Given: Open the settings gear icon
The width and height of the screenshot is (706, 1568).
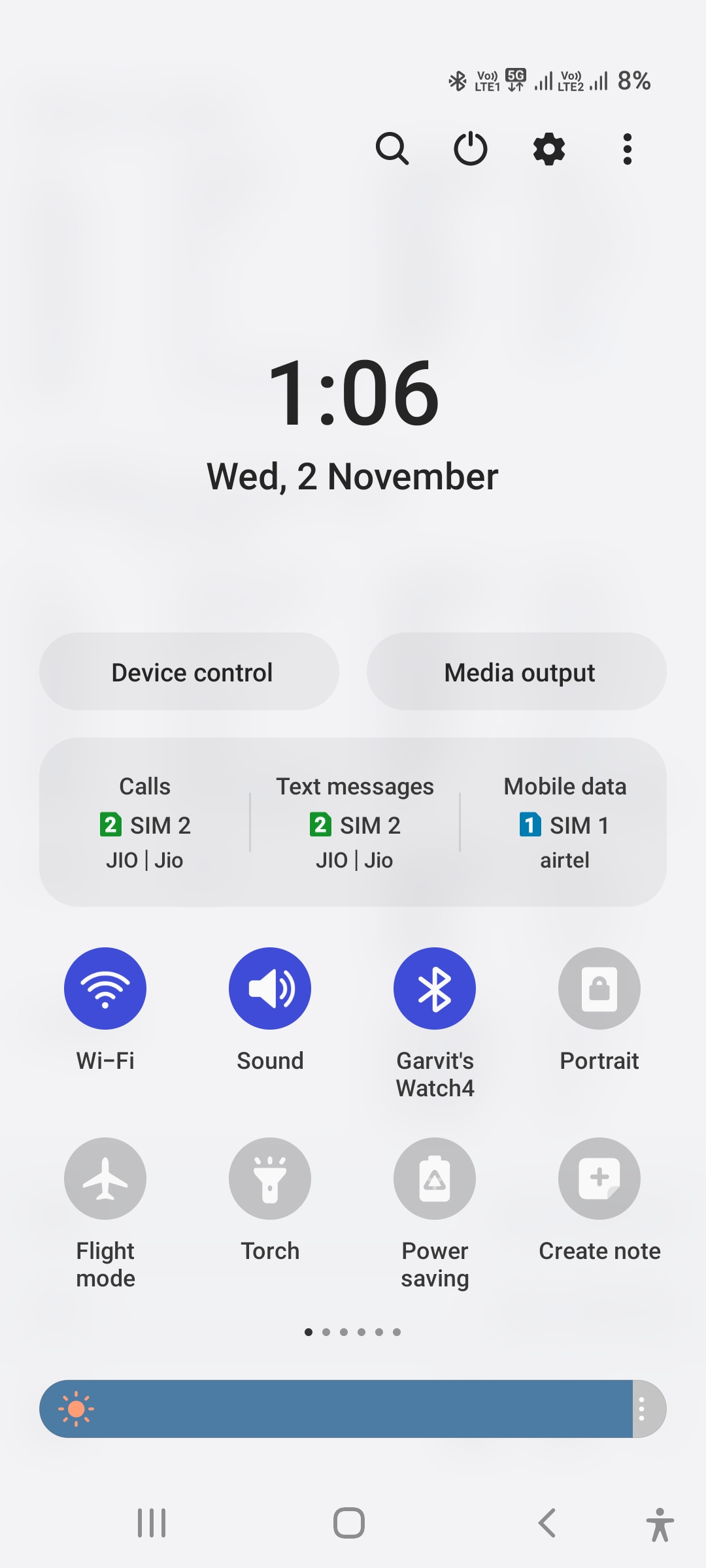Looking at the screenshot, I should pos(548,148).
